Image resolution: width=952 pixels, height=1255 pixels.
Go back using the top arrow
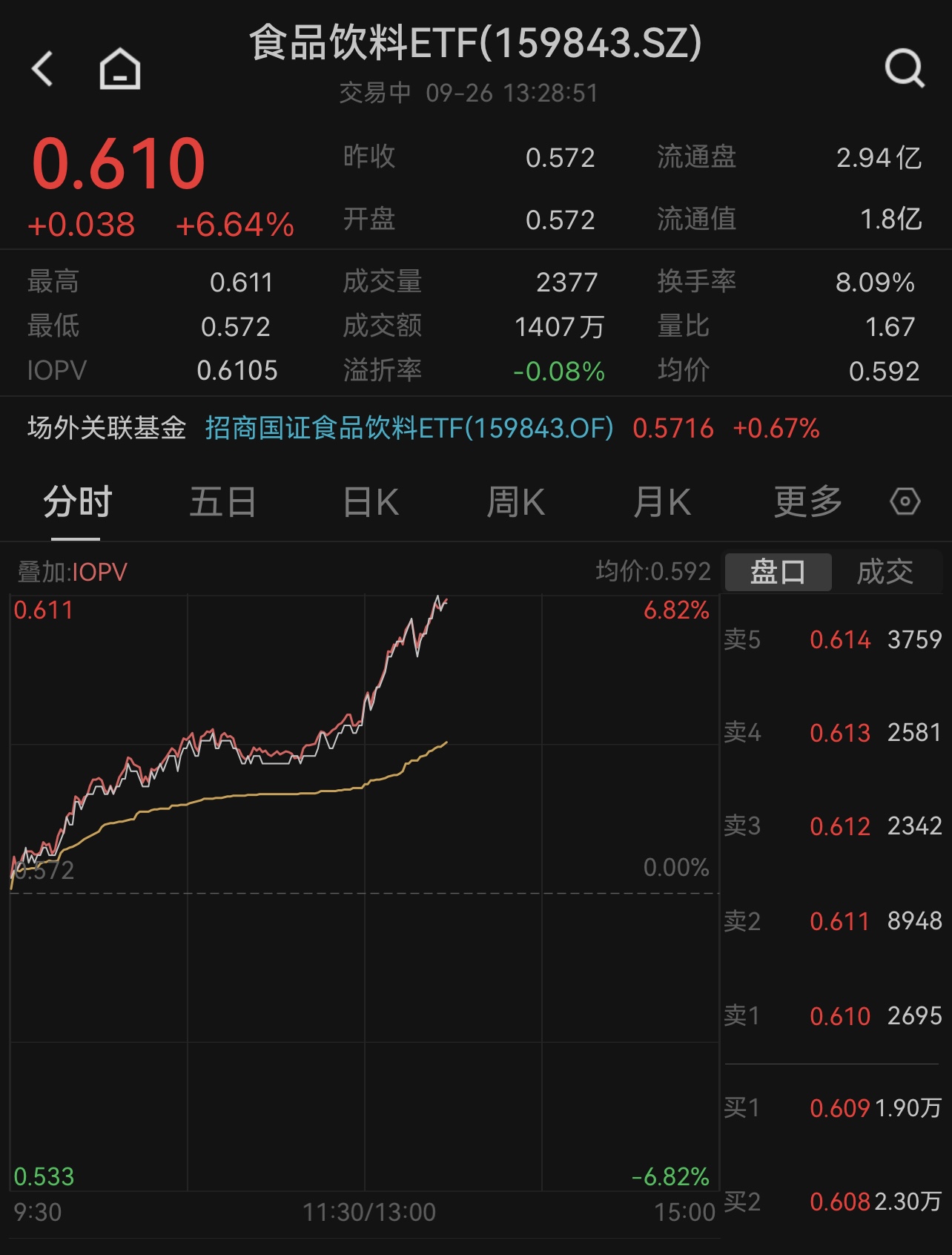43,69
